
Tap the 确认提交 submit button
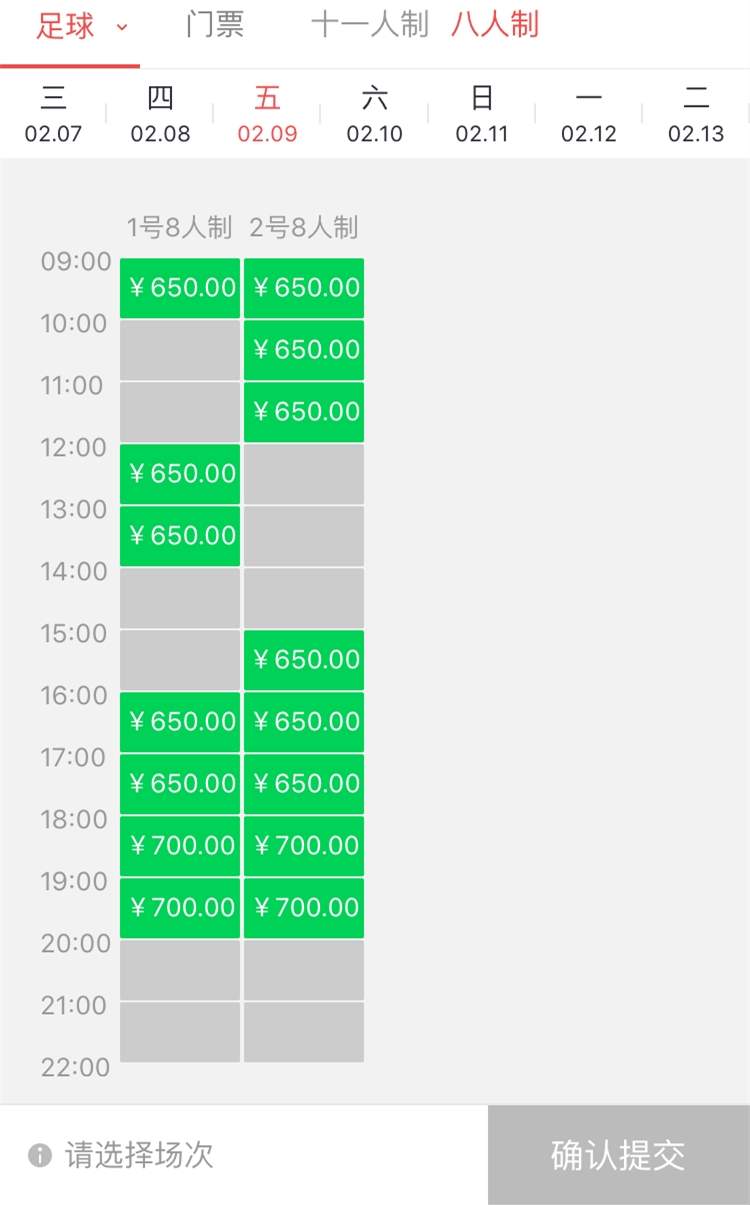coord(618,1155)
